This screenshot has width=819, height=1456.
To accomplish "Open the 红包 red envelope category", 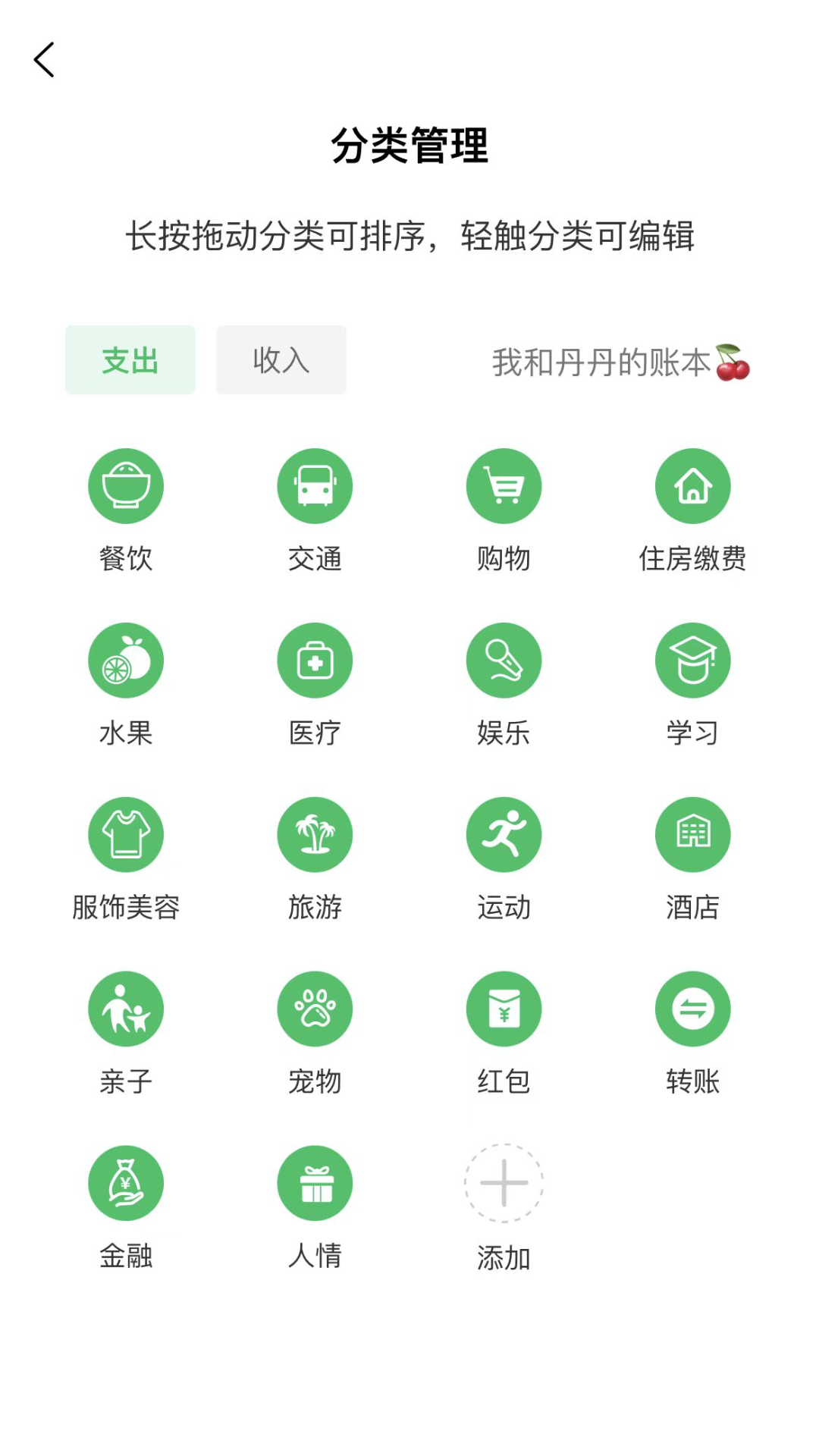I will click(504, 1009).
